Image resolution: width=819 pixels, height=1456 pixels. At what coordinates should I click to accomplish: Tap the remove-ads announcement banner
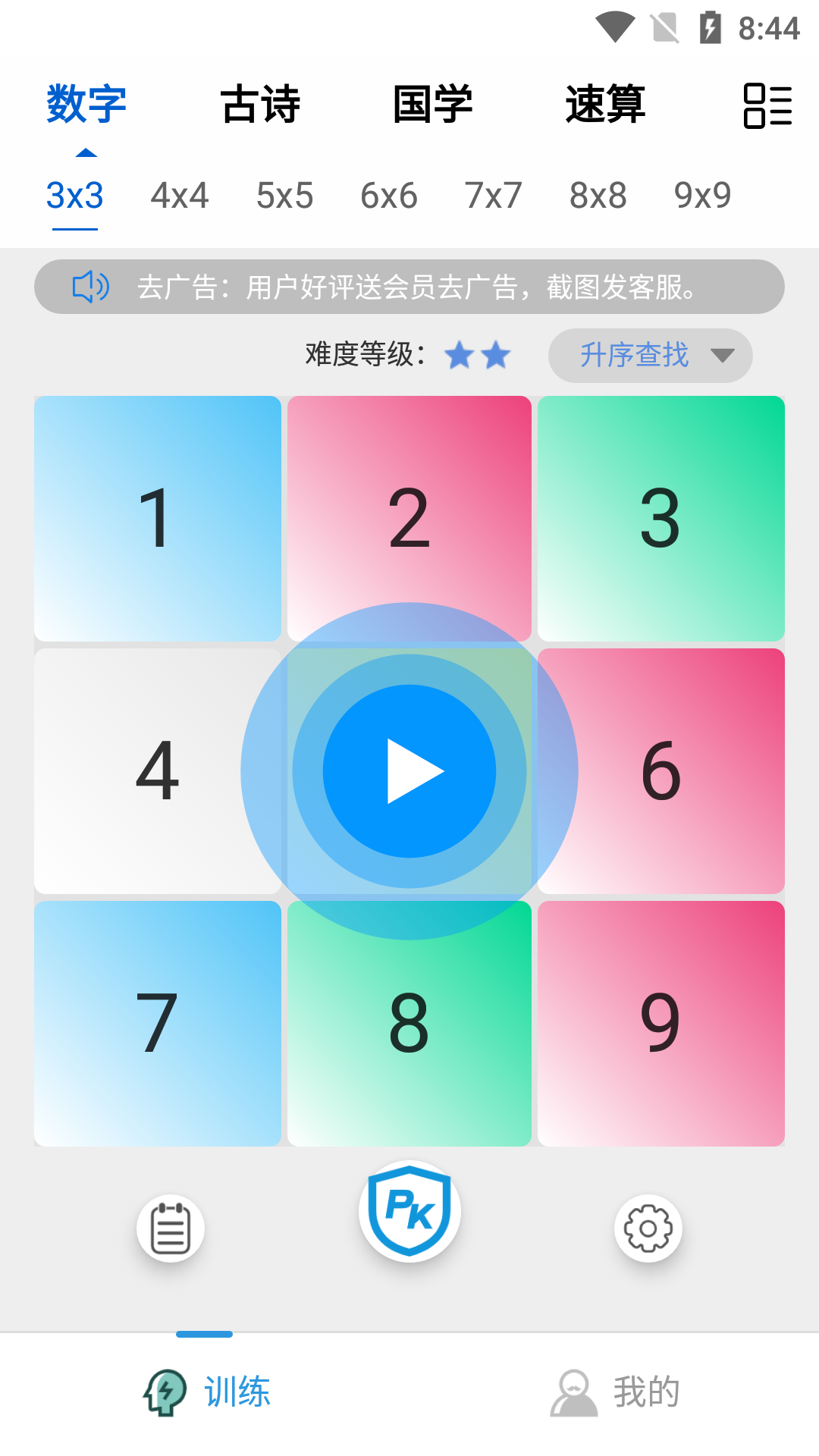coord(409,287)
